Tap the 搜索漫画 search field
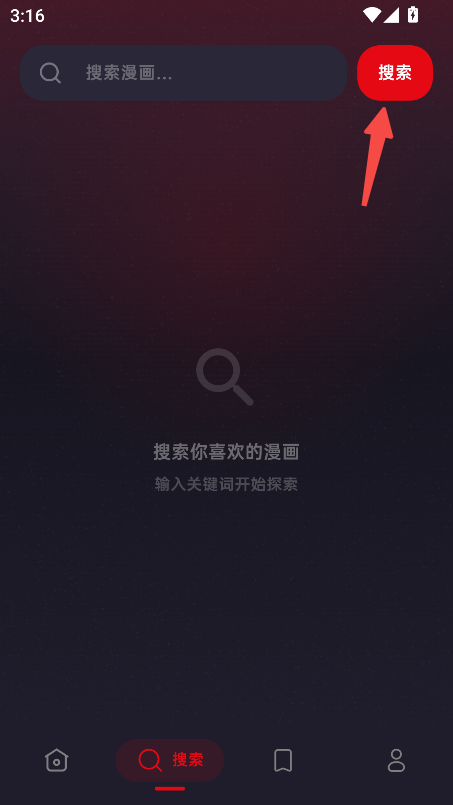 coord(183,73)
